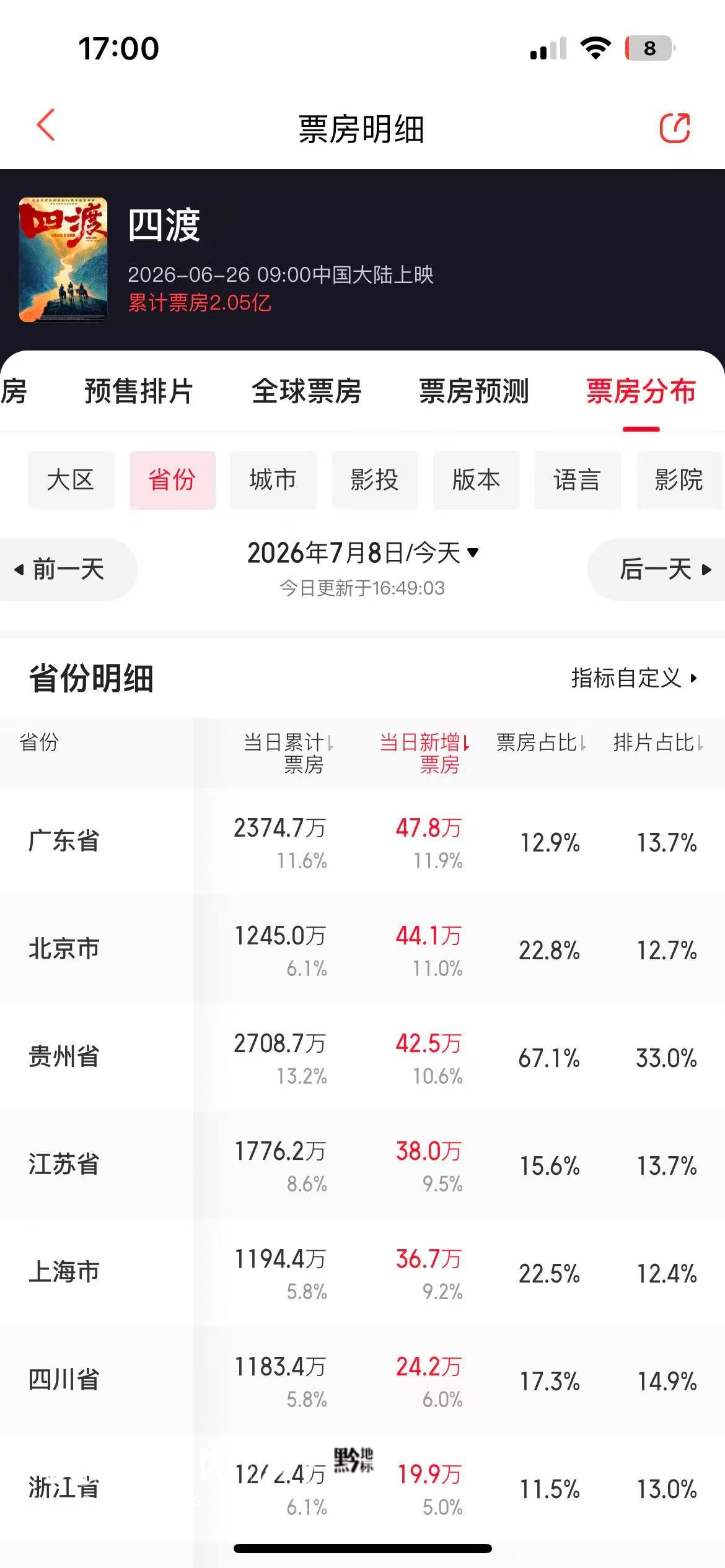
Task: Select the 语言 filter chip
Action: (x=578, y=480)
